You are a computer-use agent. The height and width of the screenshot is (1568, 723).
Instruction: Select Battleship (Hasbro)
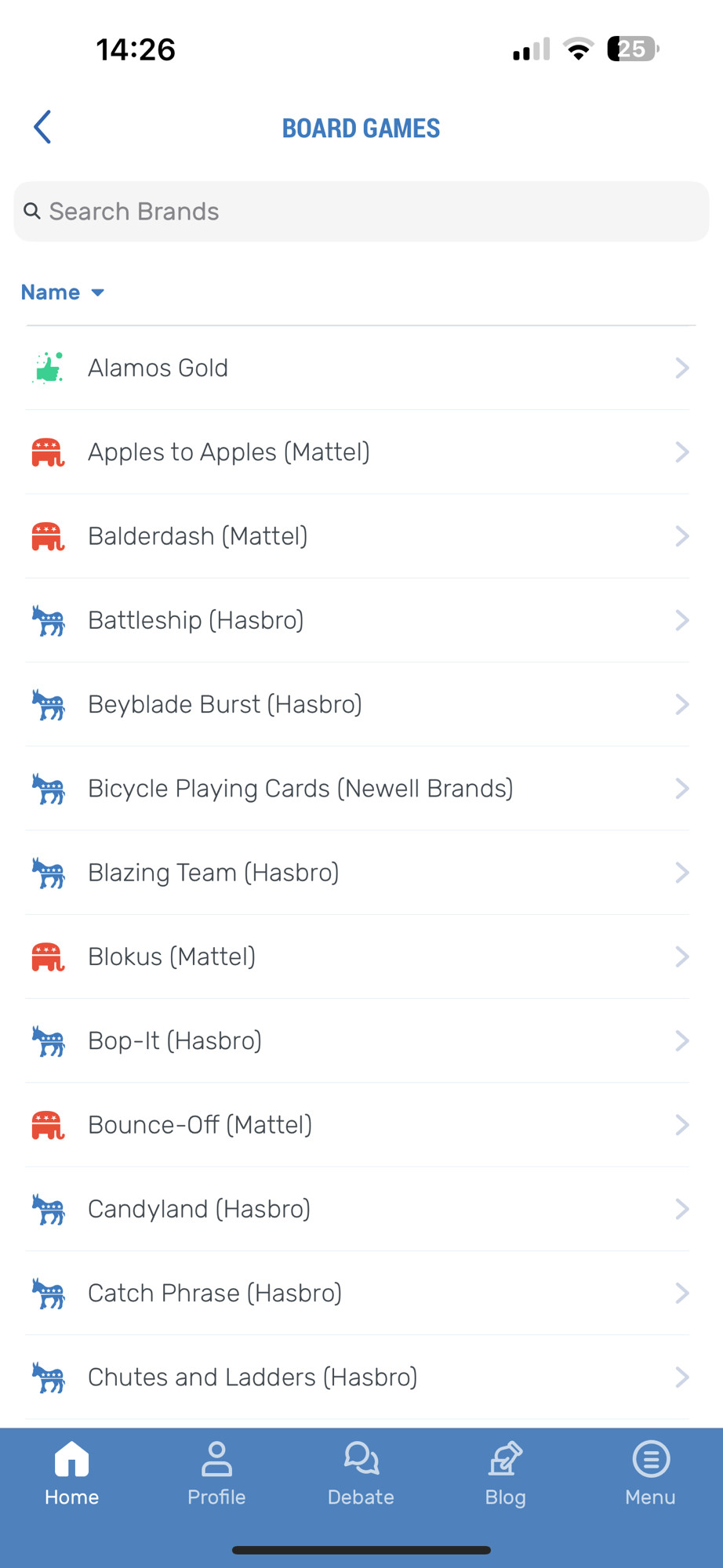(x=358, y=620)
